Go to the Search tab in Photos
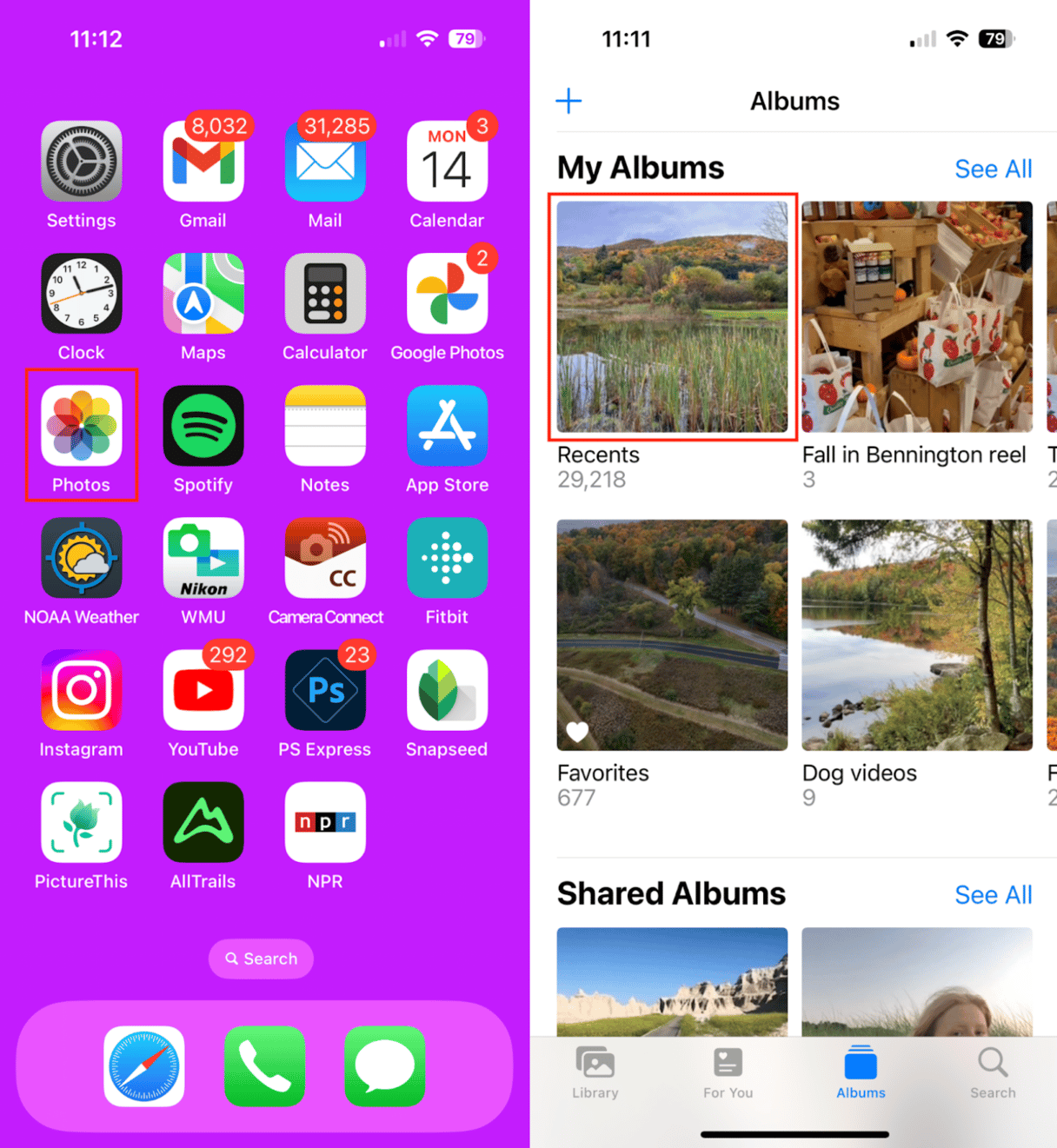 (x=992, y=1072)
